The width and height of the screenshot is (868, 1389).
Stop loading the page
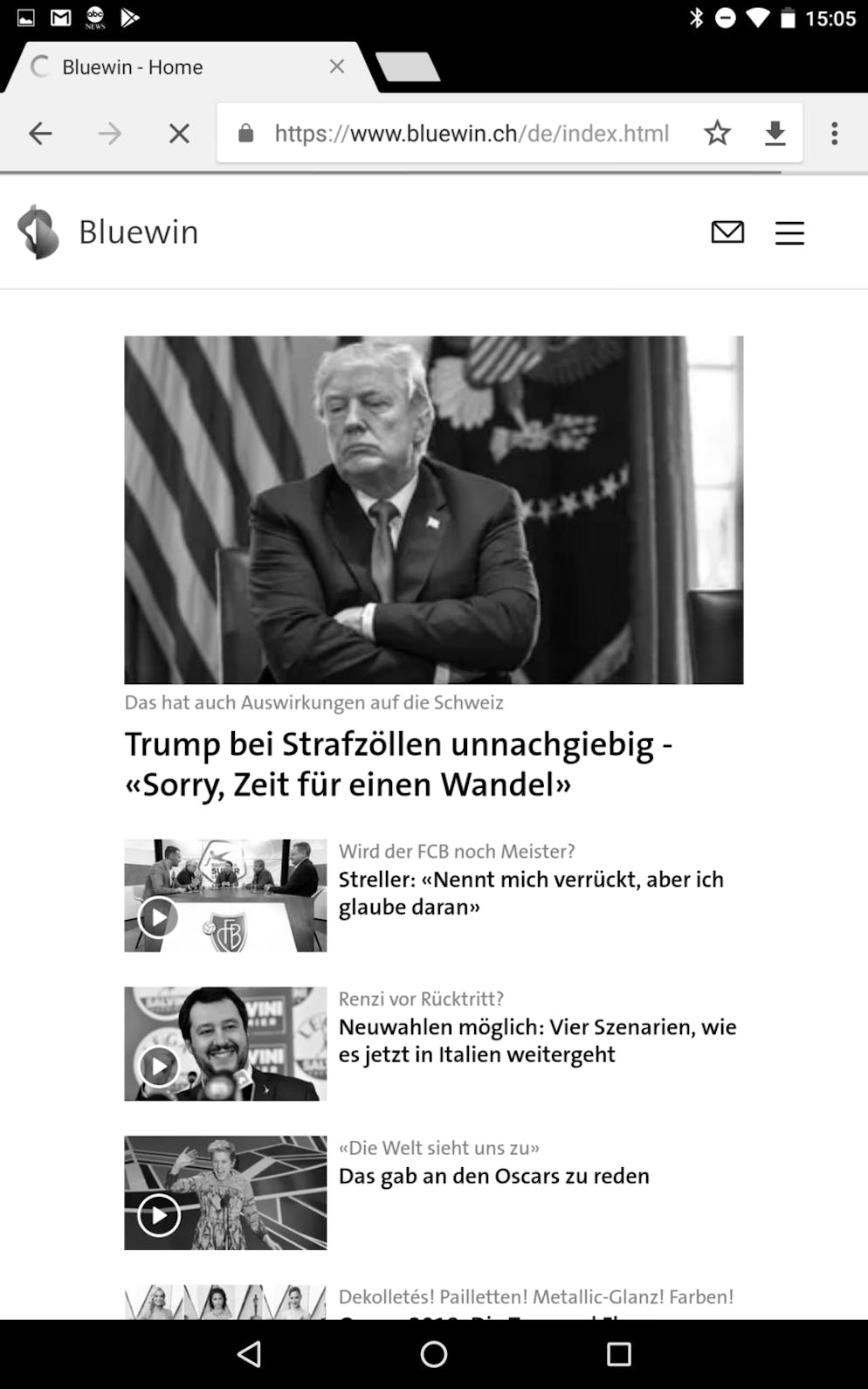pos(179,134)
